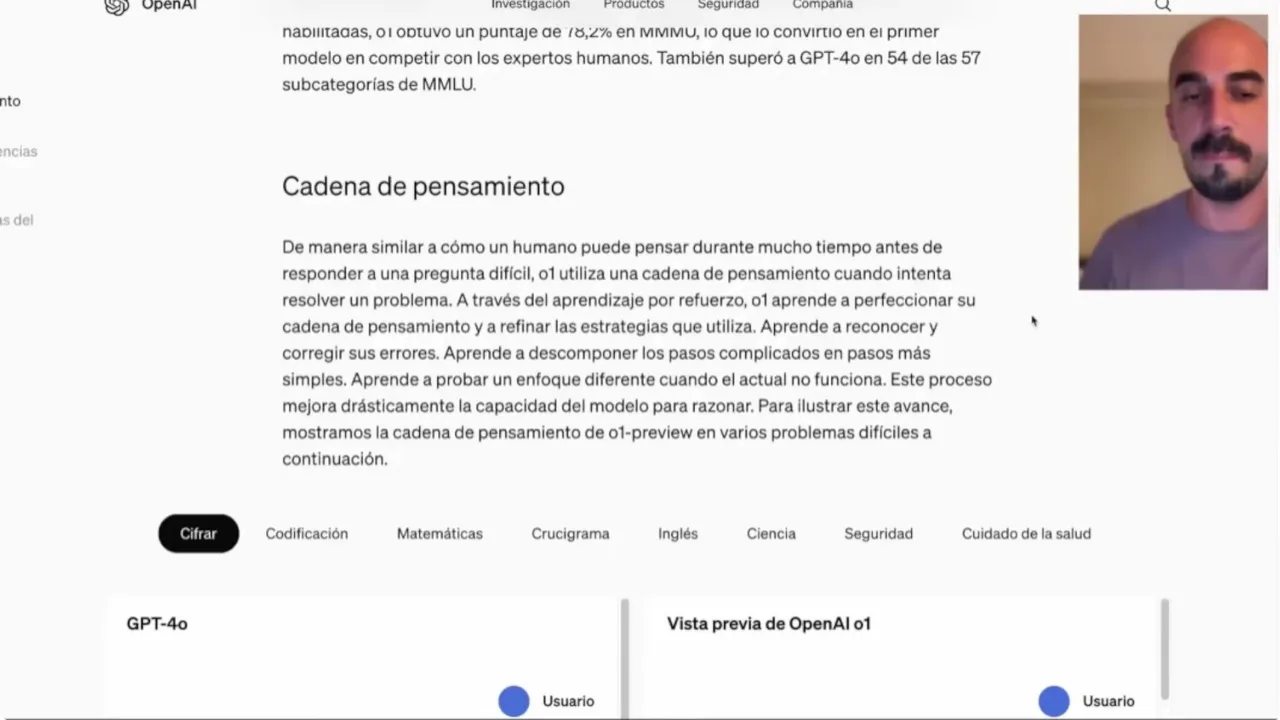The height and width of the screenshot is (720, 1280).
Task: View the Inglés example
Action: point(677,533)
